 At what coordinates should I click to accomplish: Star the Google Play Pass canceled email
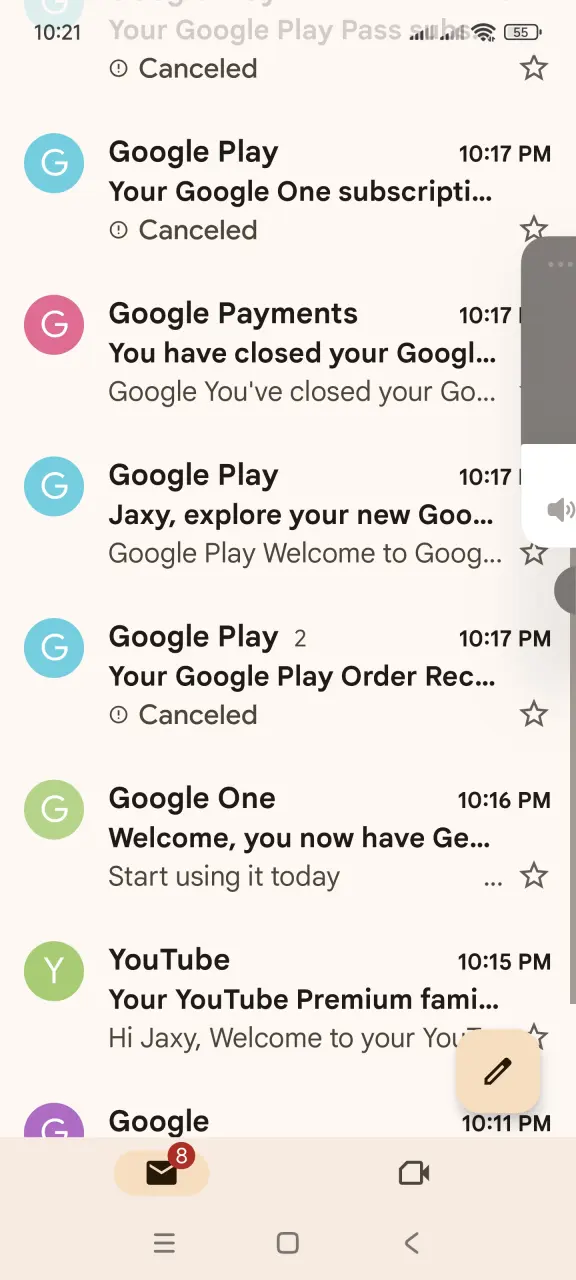pos(534,68)
